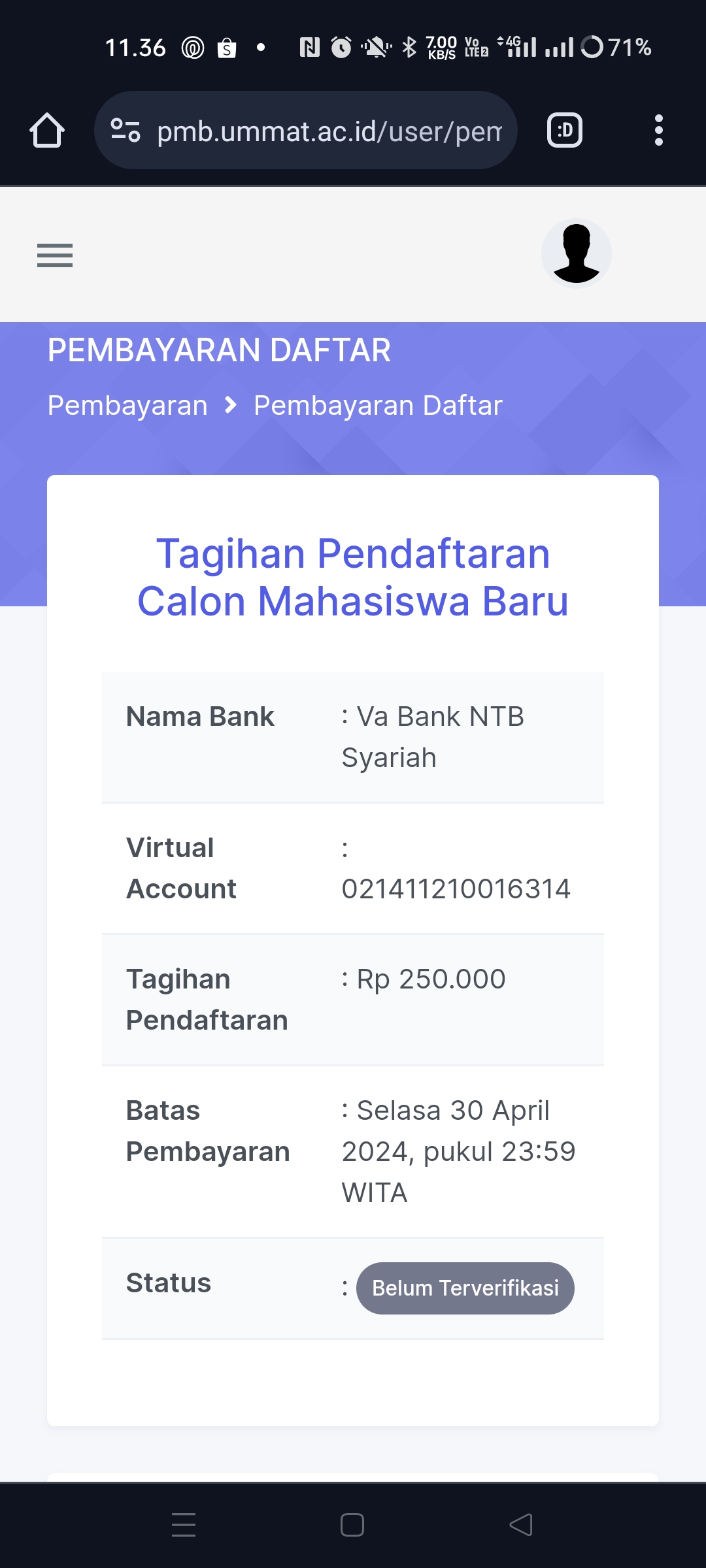Open the user profile avatar

(x=576, y=253)
